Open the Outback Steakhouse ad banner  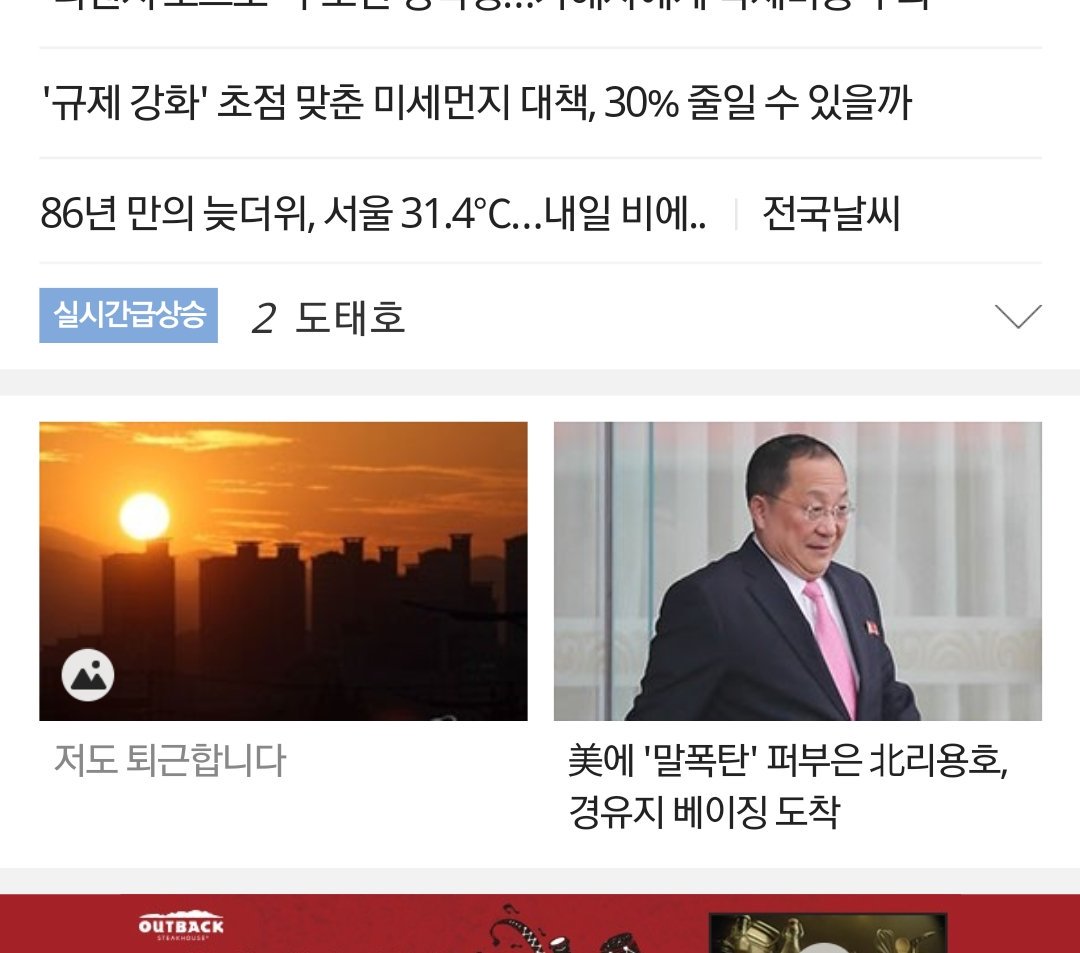click(x=540, y=925)
